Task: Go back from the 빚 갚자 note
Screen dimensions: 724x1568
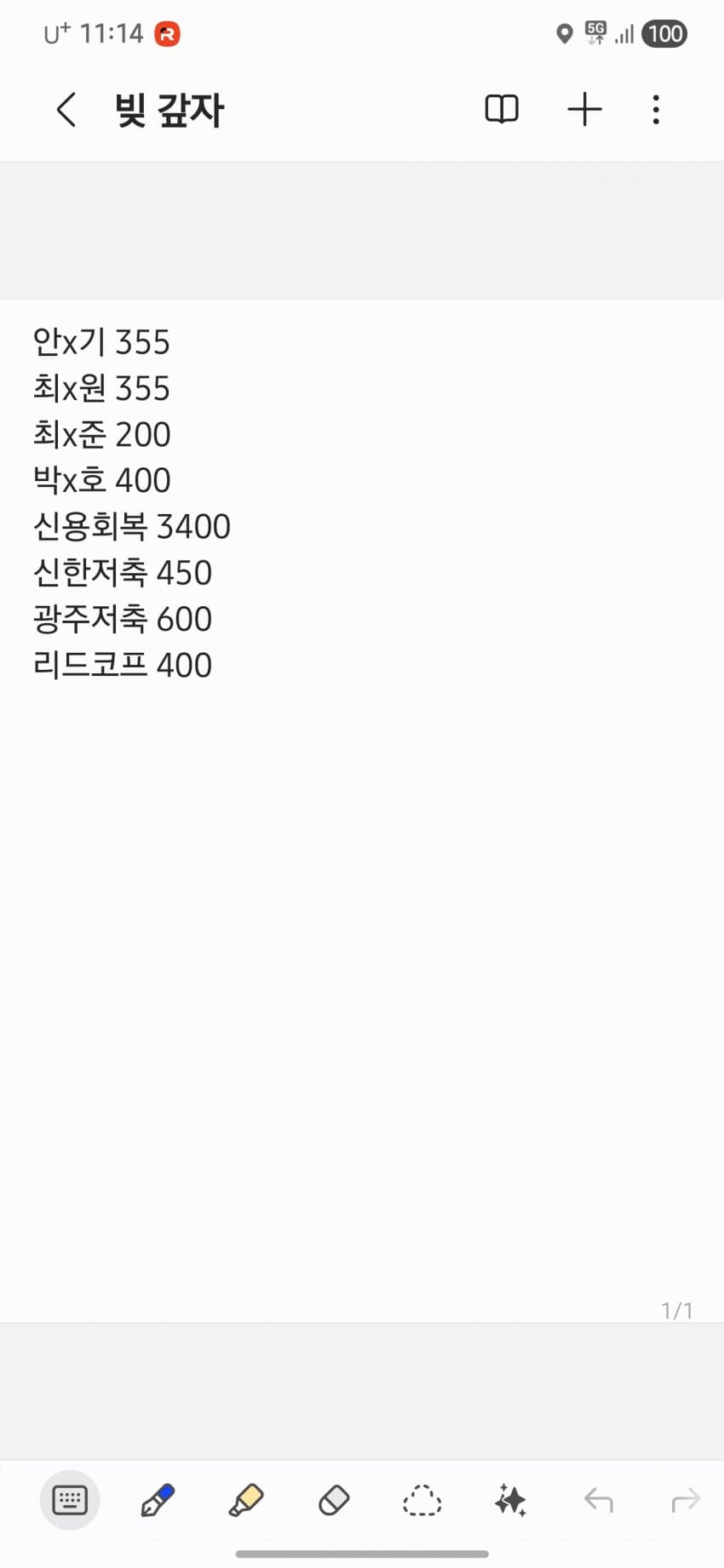Action: [66, 110]
